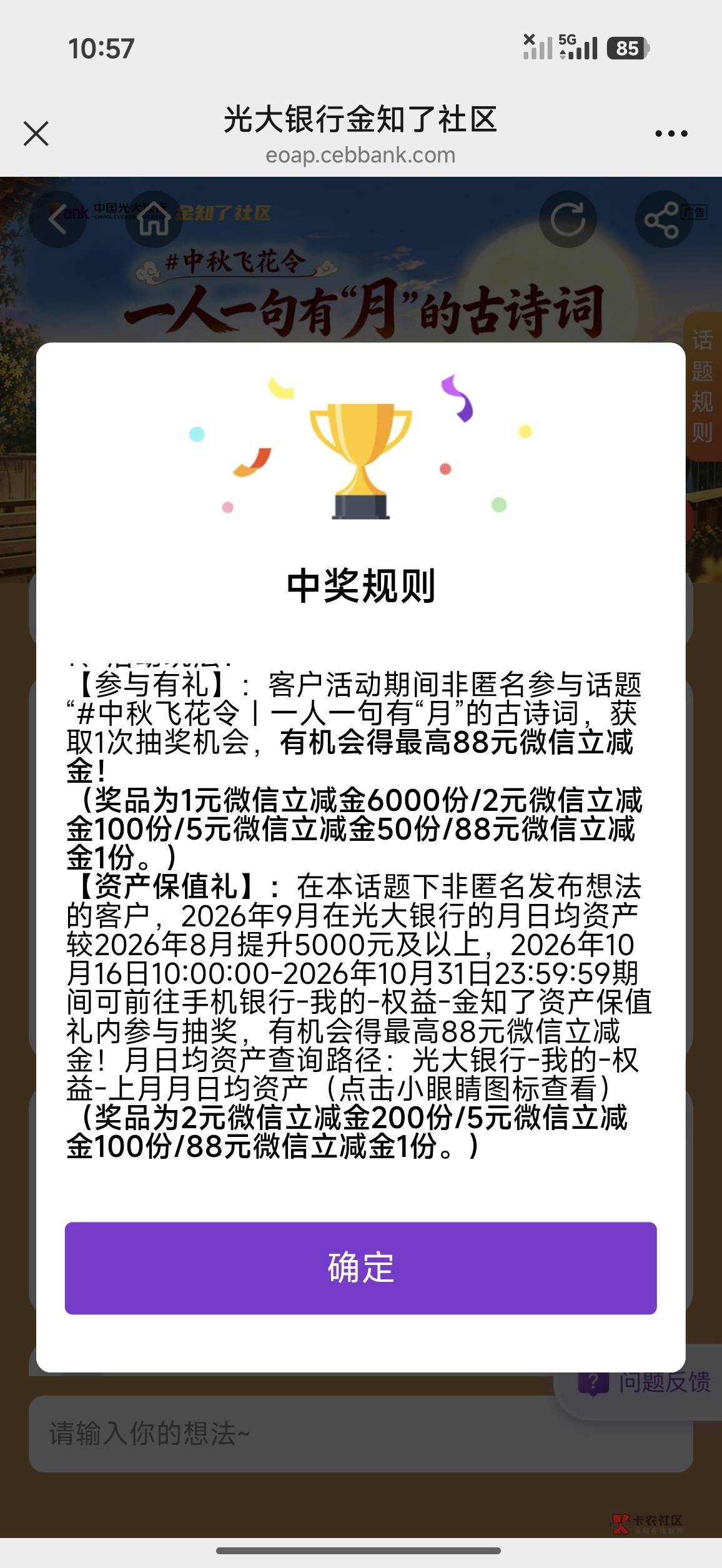The width and height of the screenshot is (722, 1568).
Task: Open the three-dot overflow menu
Action: (671, 133)
